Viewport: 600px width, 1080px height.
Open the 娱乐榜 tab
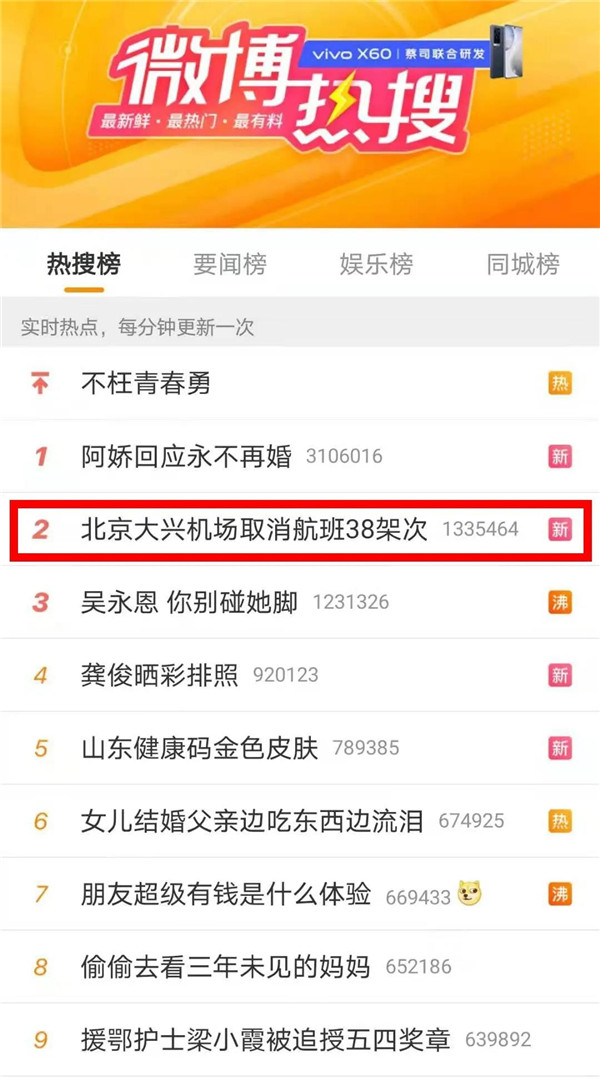pos(376,264)
